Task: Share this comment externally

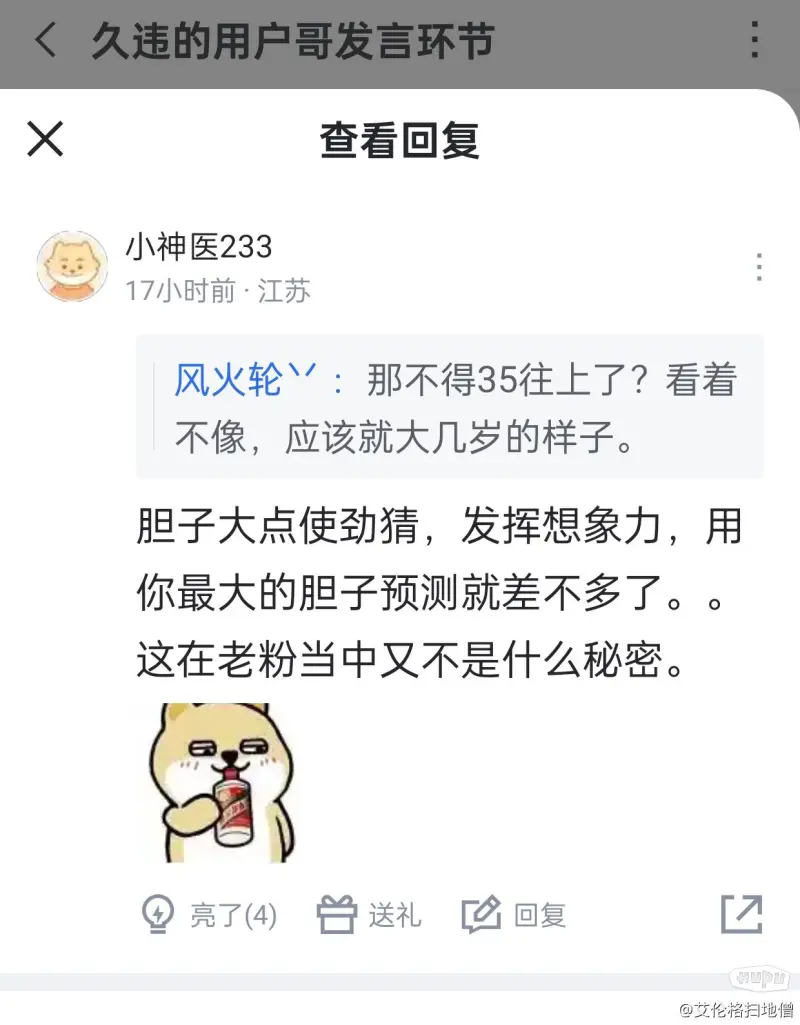Action: (741, 914)
